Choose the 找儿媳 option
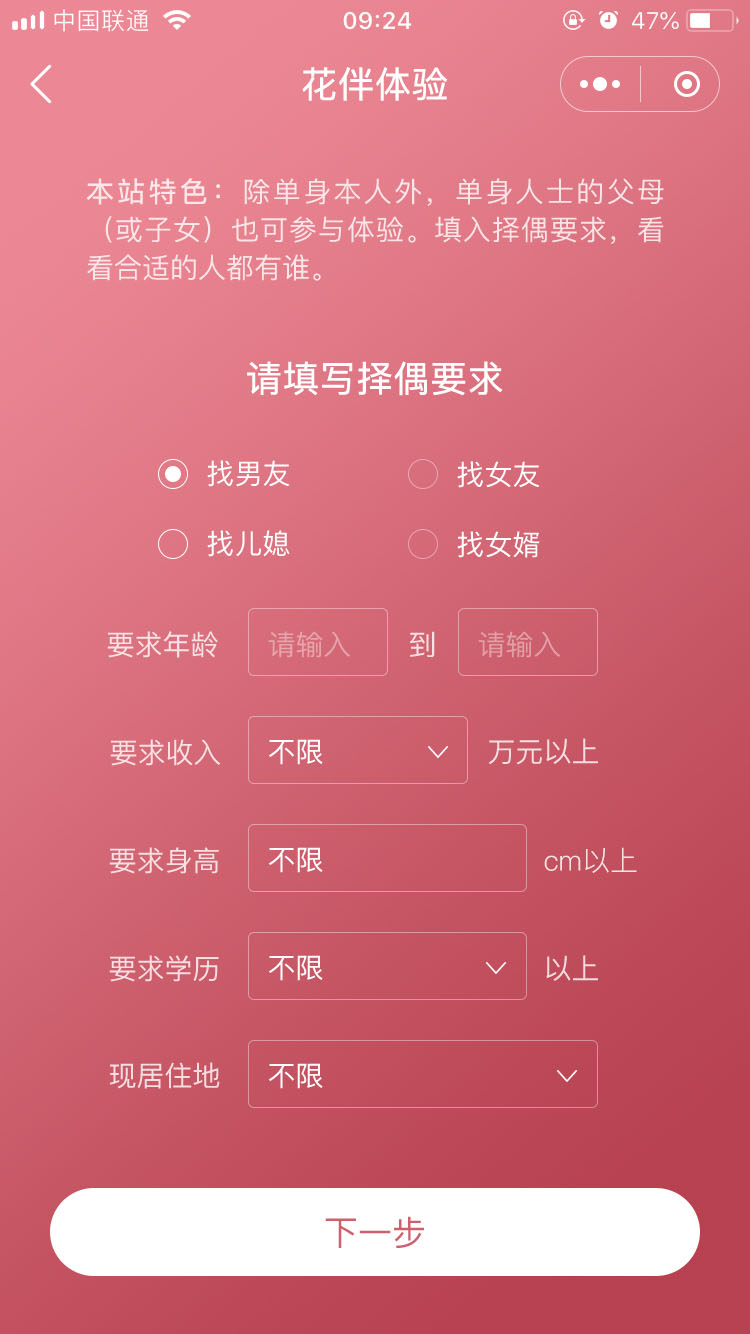This screenshot has width=750, height=1334. pos(224,544)
